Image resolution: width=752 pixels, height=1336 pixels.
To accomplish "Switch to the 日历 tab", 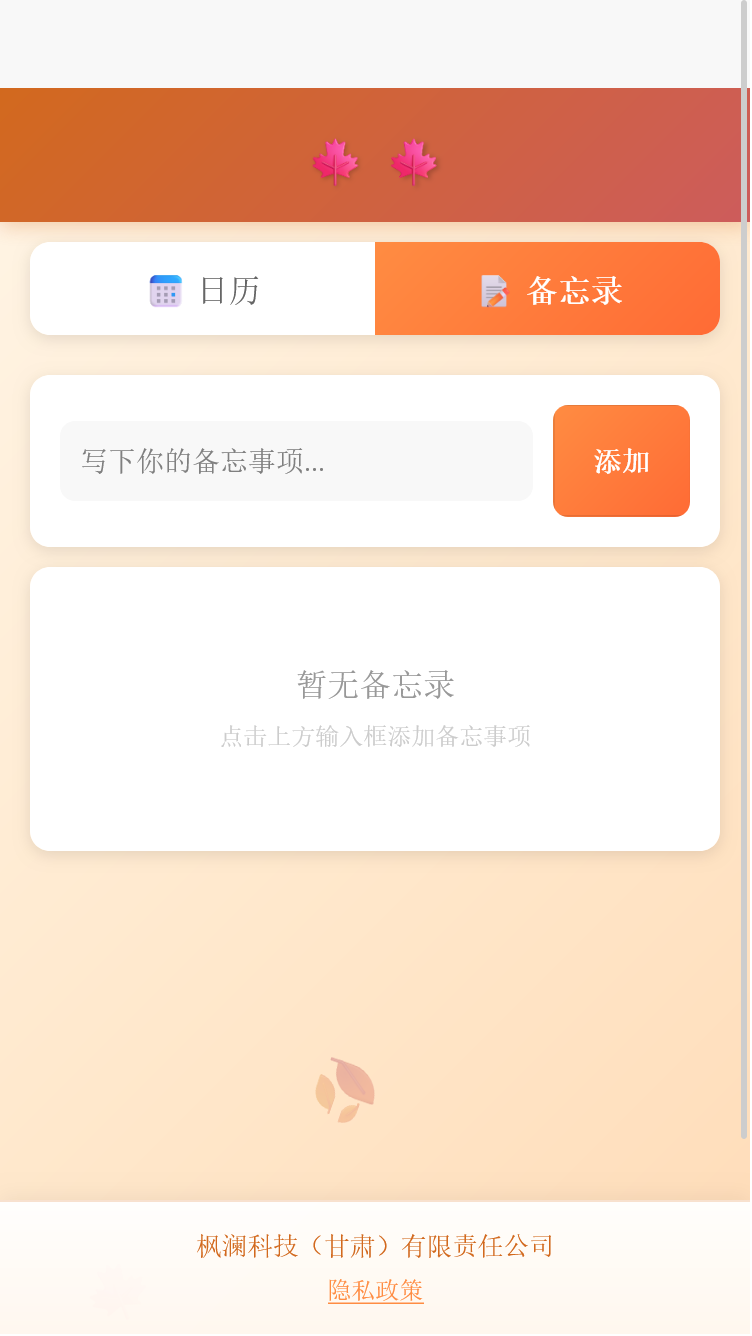I will 202,289.
